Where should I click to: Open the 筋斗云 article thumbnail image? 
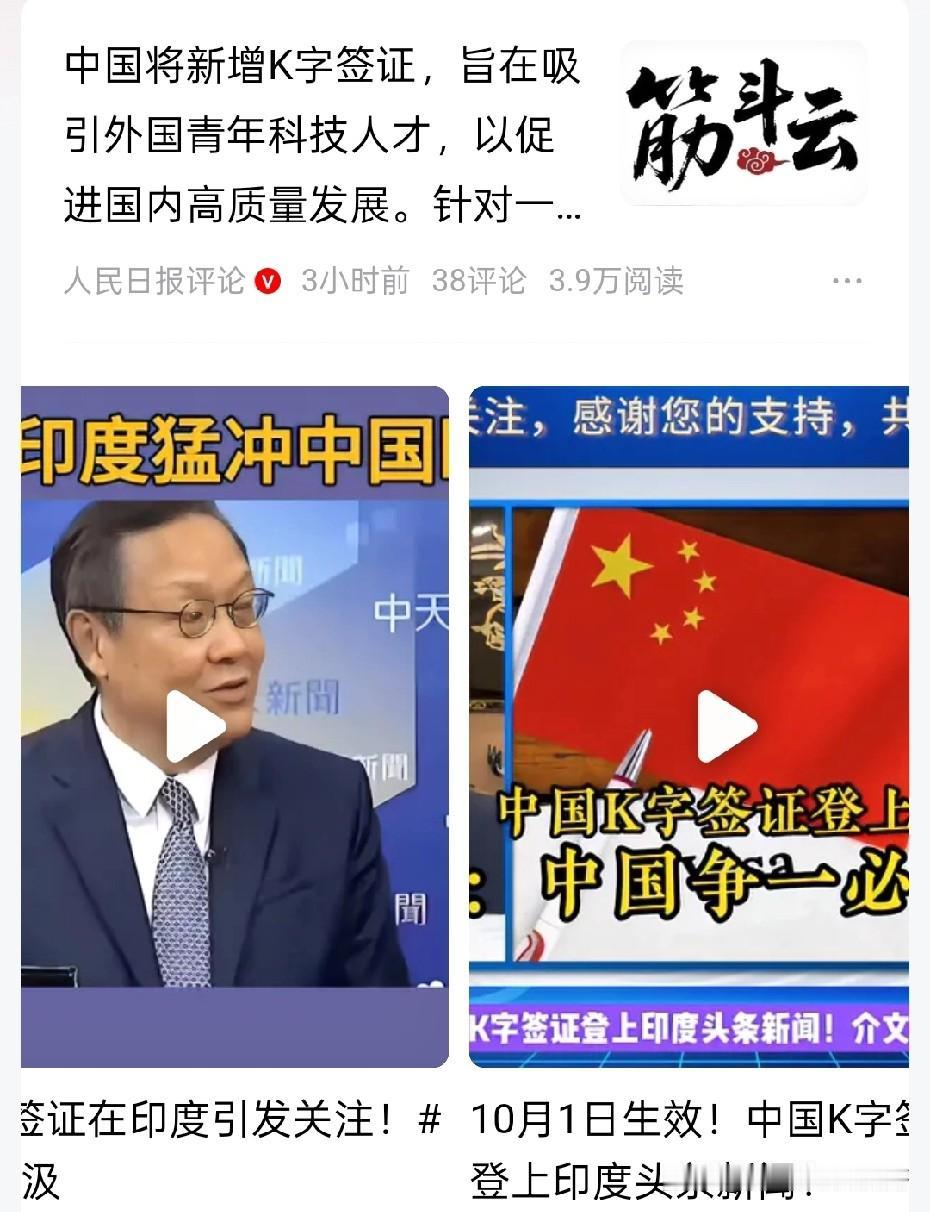pos(743,123)
